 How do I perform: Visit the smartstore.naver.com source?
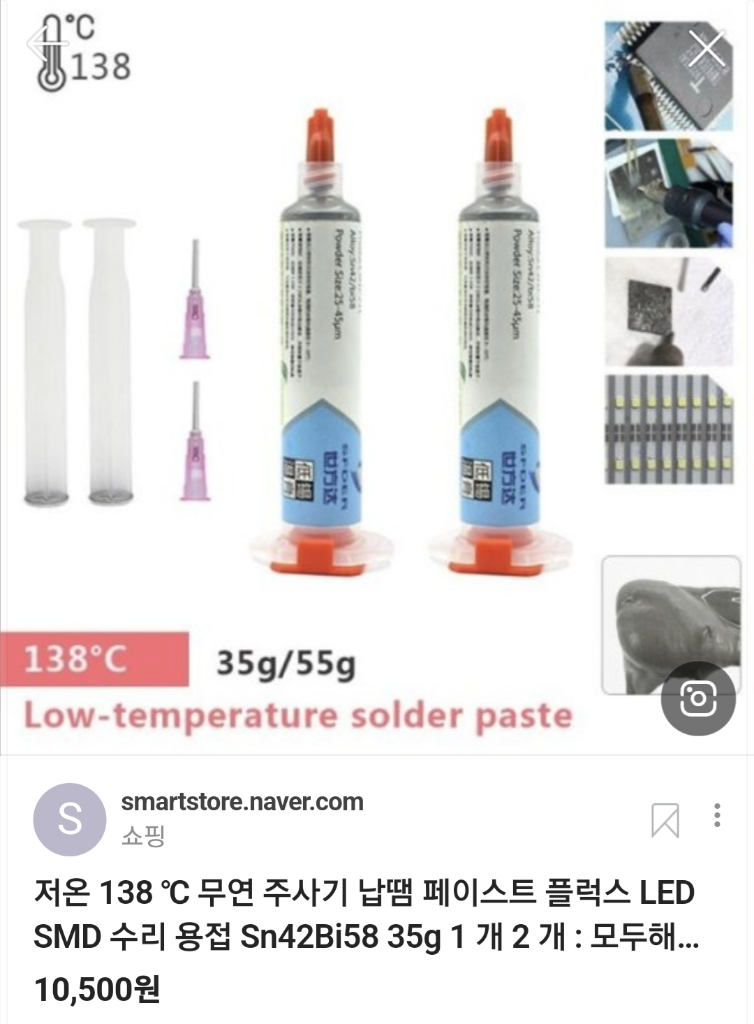[x=241, y=802]
